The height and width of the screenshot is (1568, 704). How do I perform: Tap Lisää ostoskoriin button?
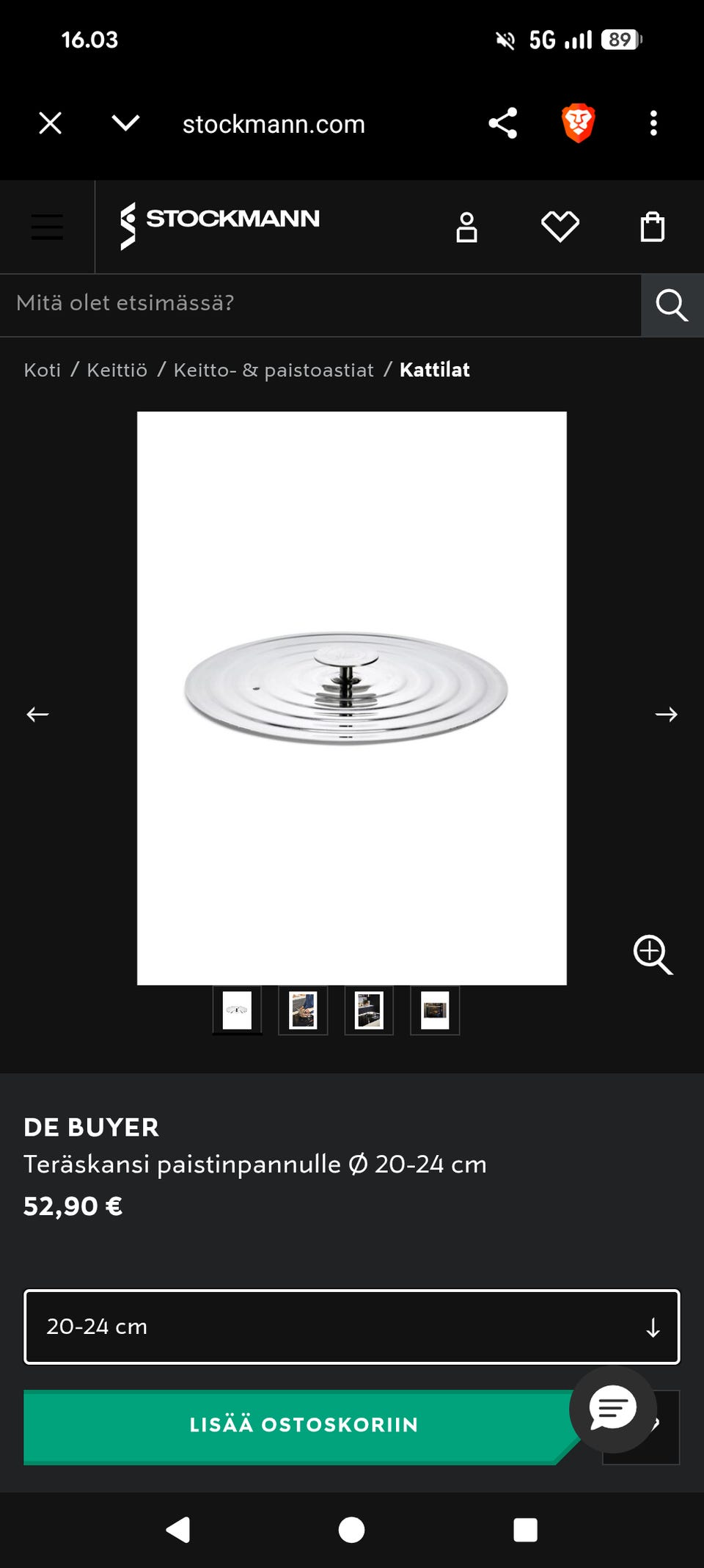pos(304,1425)
